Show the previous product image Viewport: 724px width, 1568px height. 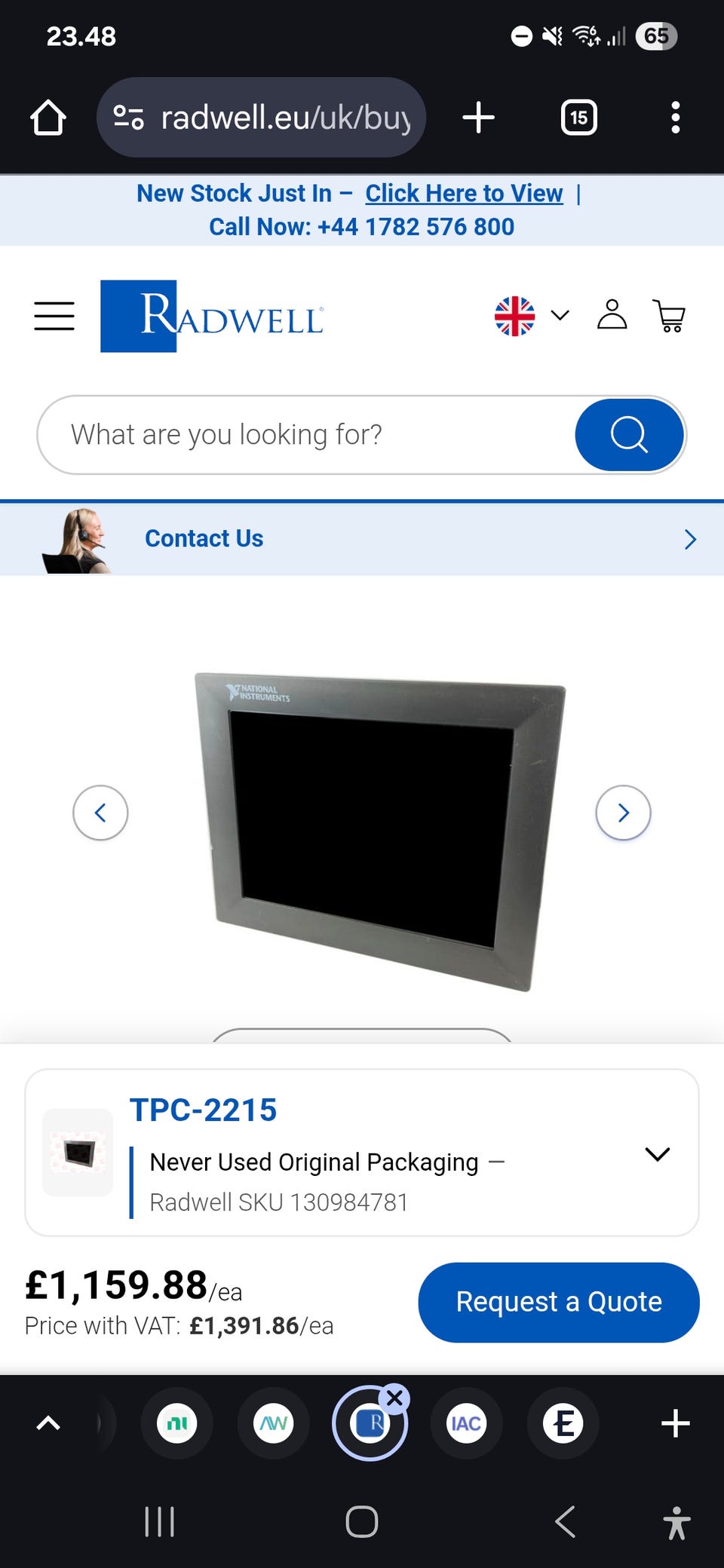pyautogui.click(x=100, y=813)
